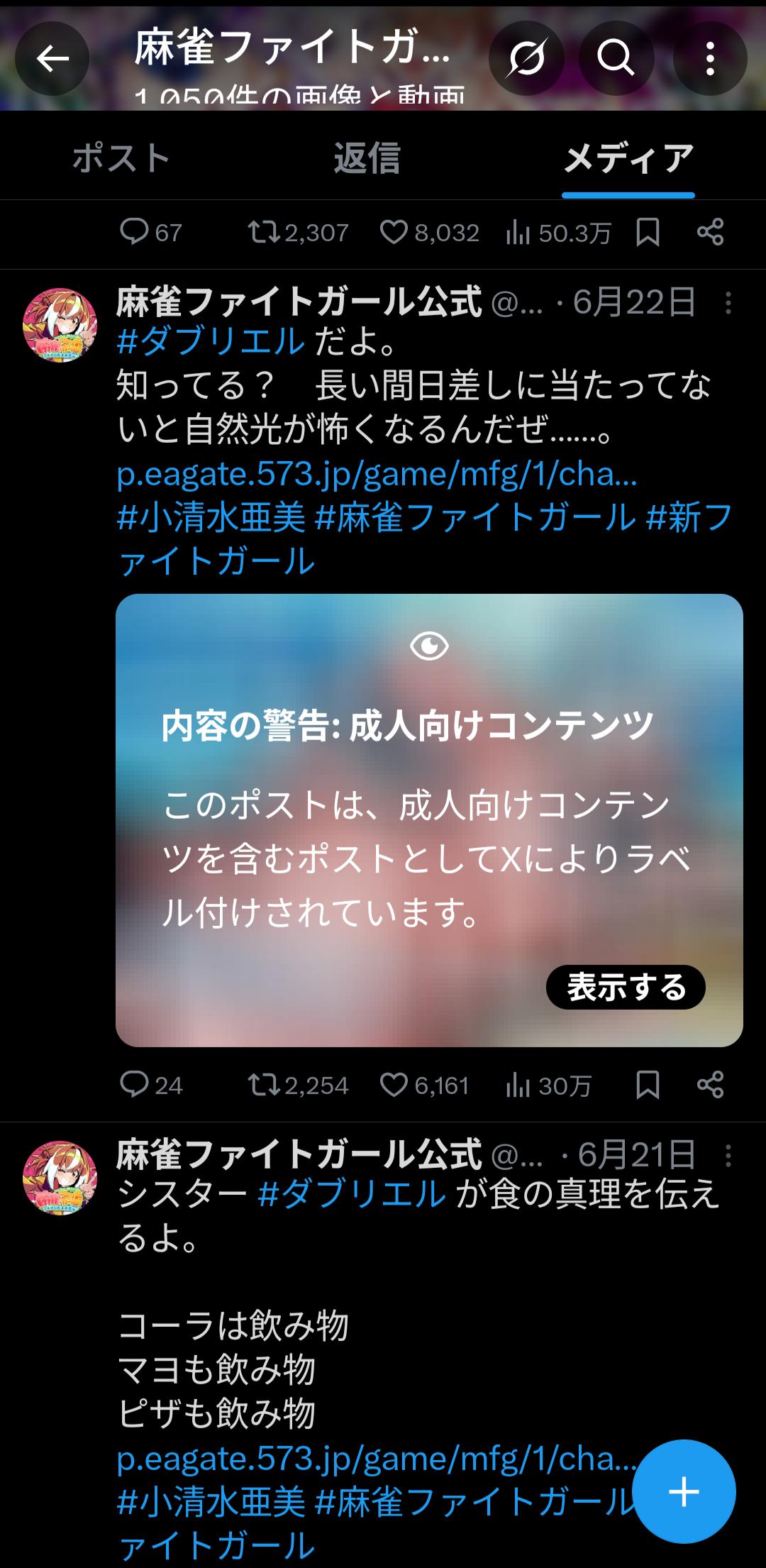This screenshot has height=1568, width=766.
Task: Open #ダブリエル hashtag in 6月22日 post
Action: [211, 342]
